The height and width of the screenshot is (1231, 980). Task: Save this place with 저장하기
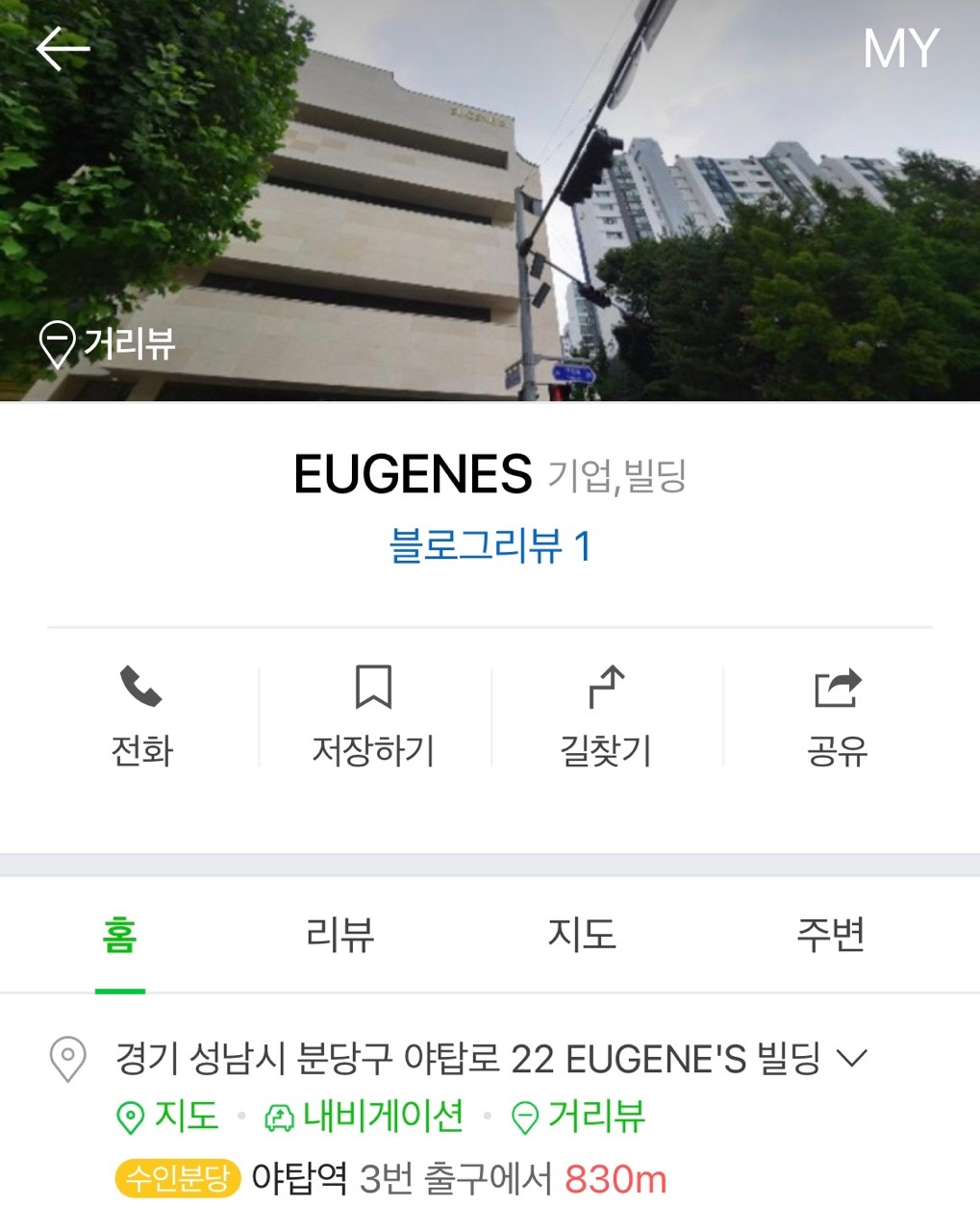(373, 716)
